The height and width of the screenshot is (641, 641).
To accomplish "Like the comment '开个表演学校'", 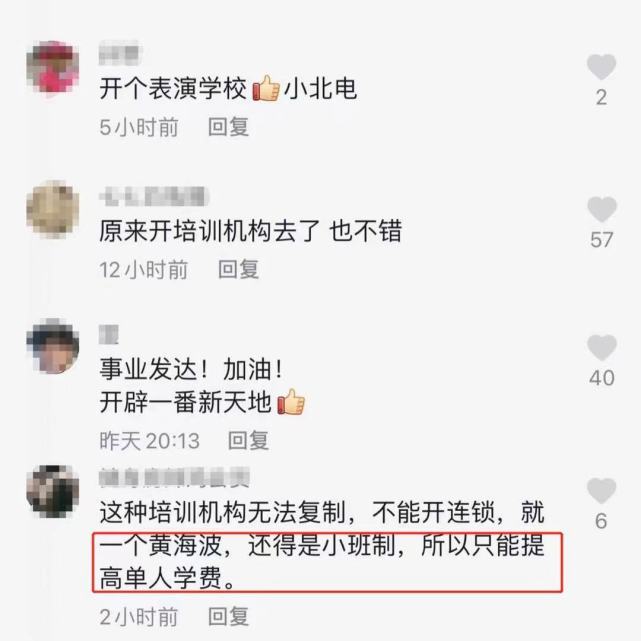I will pos(601,68).
